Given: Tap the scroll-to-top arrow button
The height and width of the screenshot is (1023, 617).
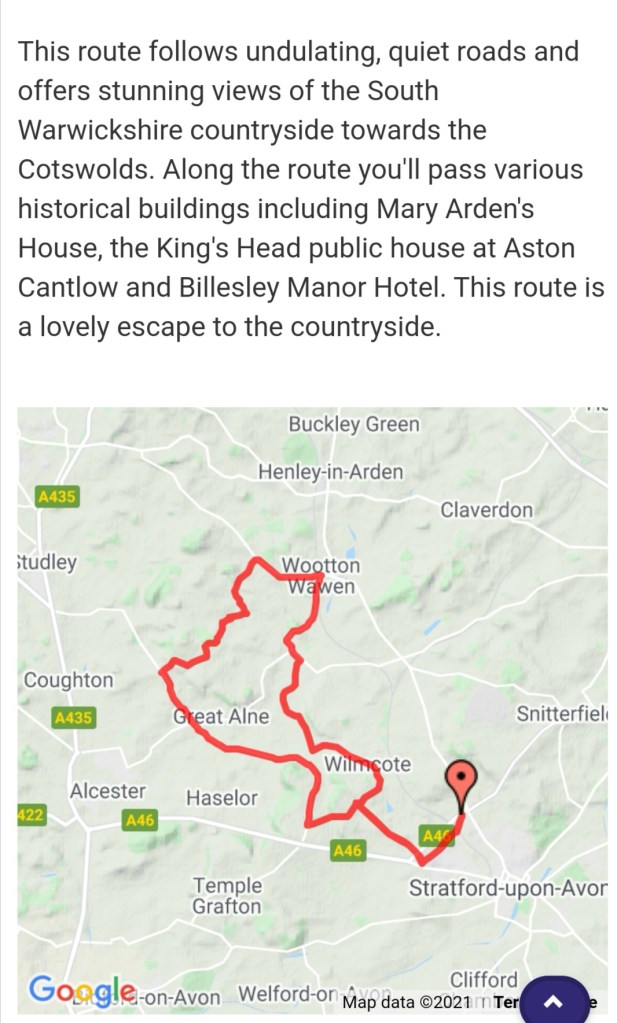Looking at the screenshot, I should click(552, 1001).
